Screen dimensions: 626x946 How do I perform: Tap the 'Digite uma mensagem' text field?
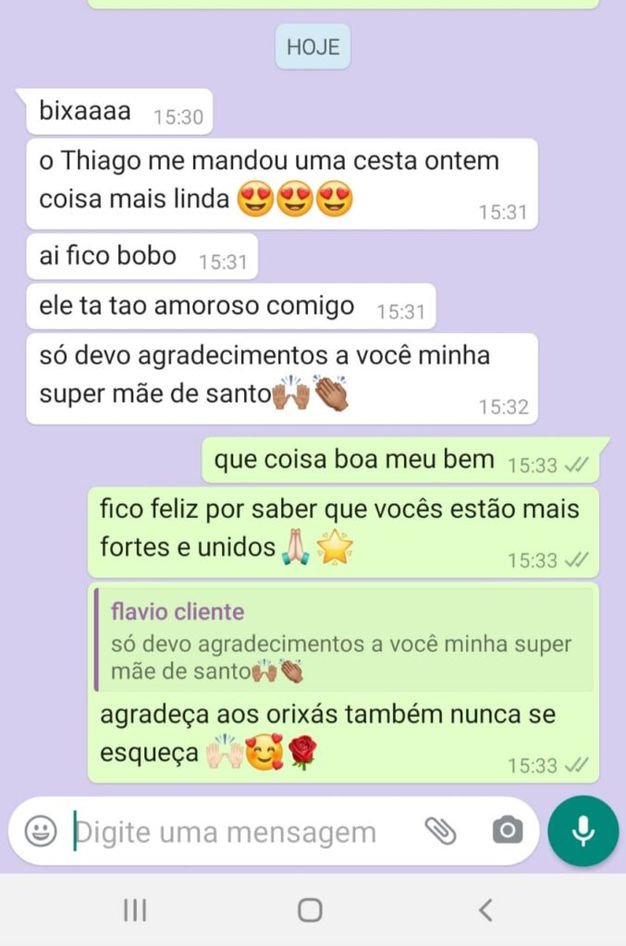[x=230, y=831]
